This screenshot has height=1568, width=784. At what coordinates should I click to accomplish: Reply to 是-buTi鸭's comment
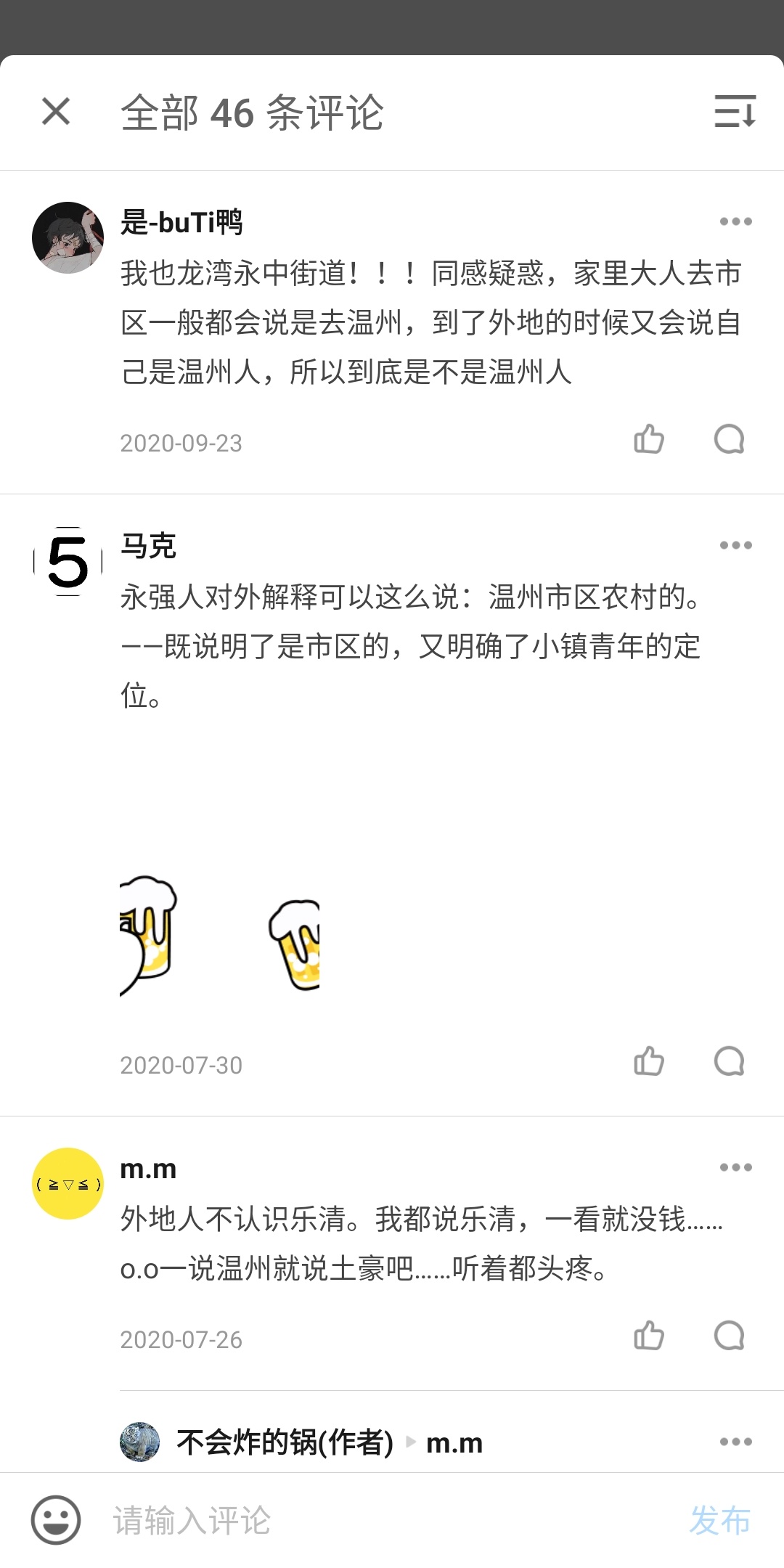[730, 439]
